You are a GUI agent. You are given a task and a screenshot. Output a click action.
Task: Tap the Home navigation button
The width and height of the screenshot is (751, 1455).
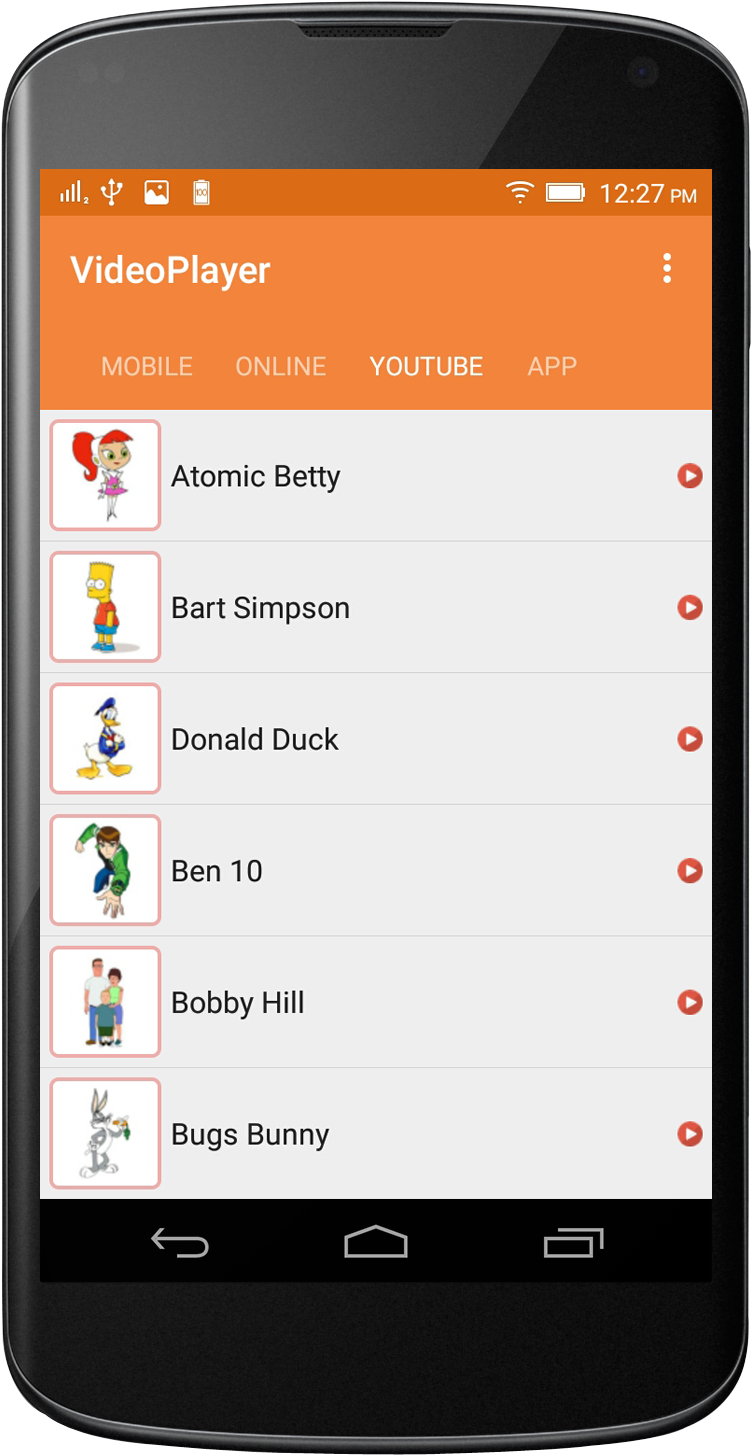coord(375,1242)
